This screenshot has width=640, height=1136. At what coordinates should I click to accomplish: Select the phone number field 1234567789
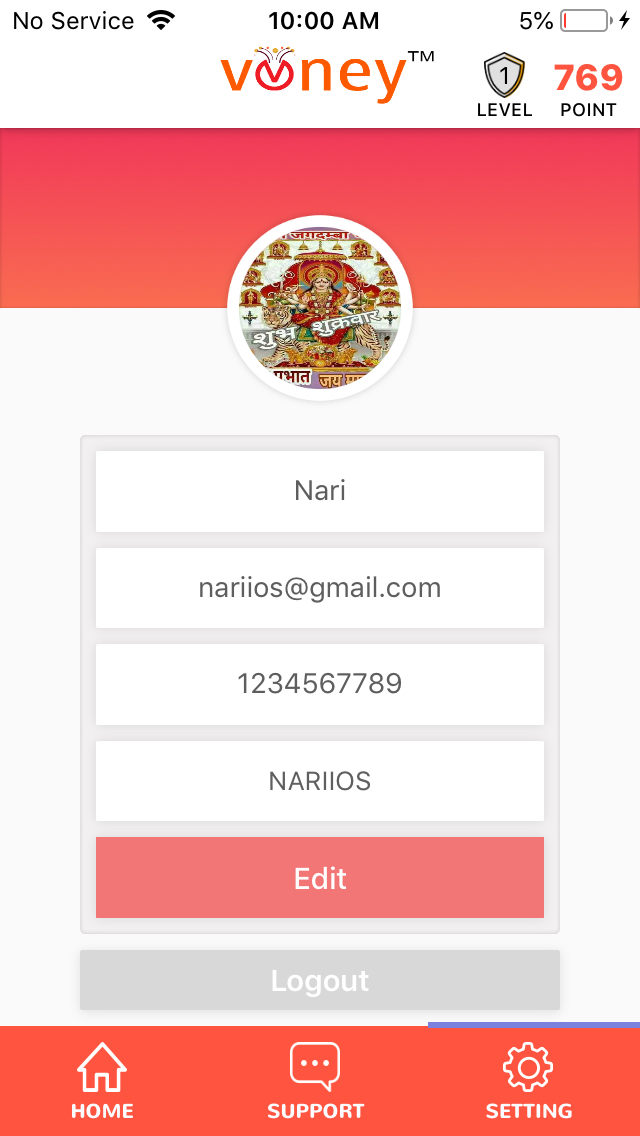[320, 684]
